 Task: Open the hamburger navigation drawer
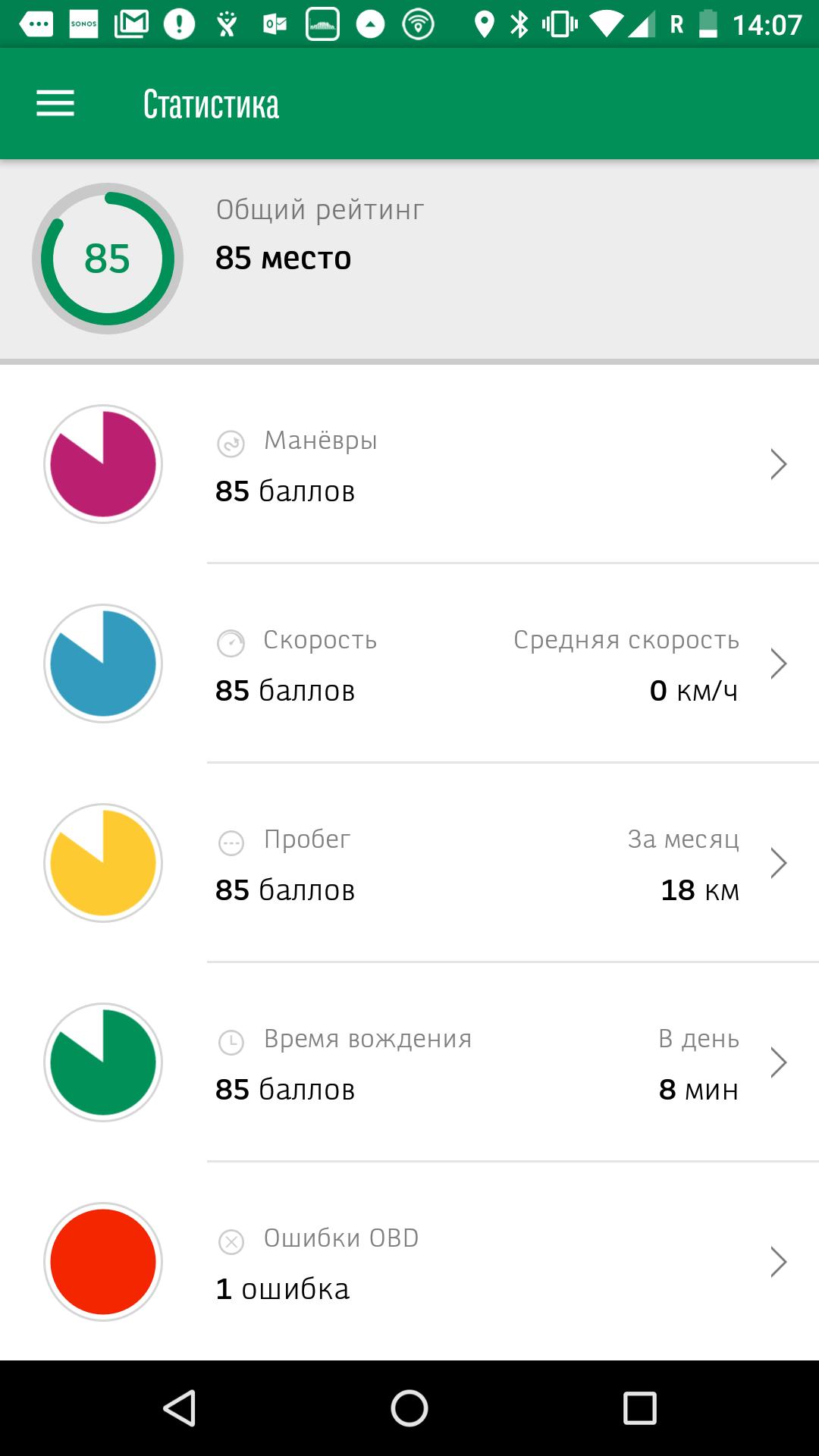[x=55, y=104]
